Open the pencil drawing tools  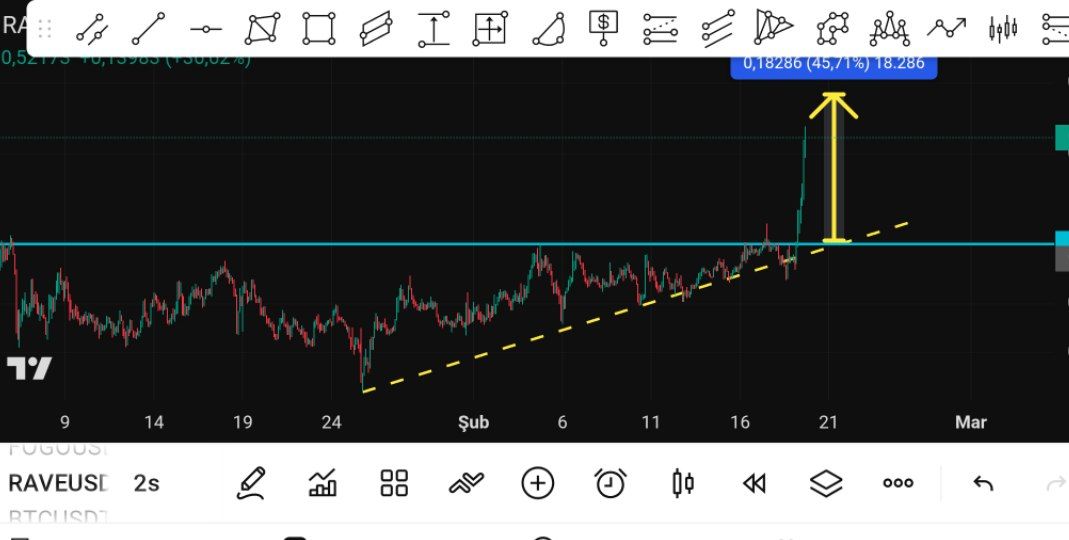[251, 484]
